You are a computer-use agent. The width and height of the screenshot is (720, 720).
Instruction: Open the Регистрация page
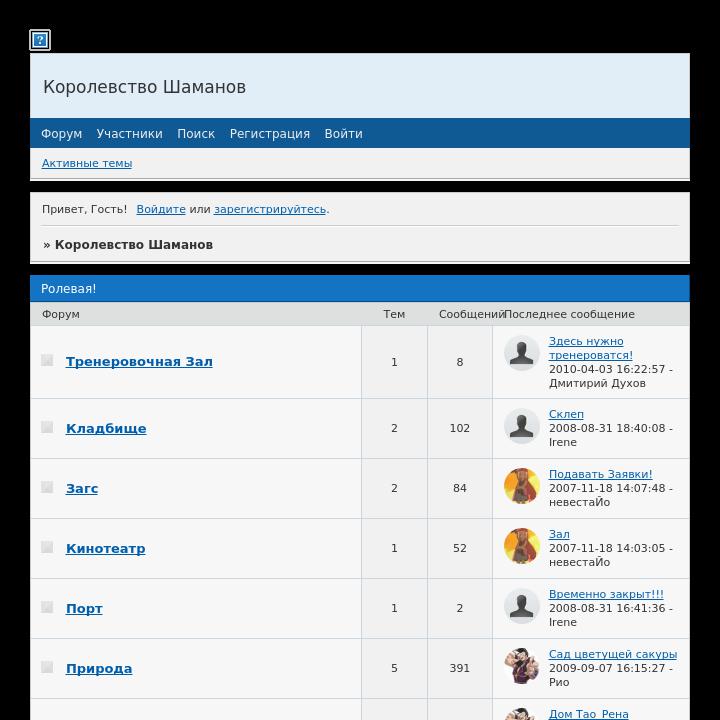coord(269,133)
